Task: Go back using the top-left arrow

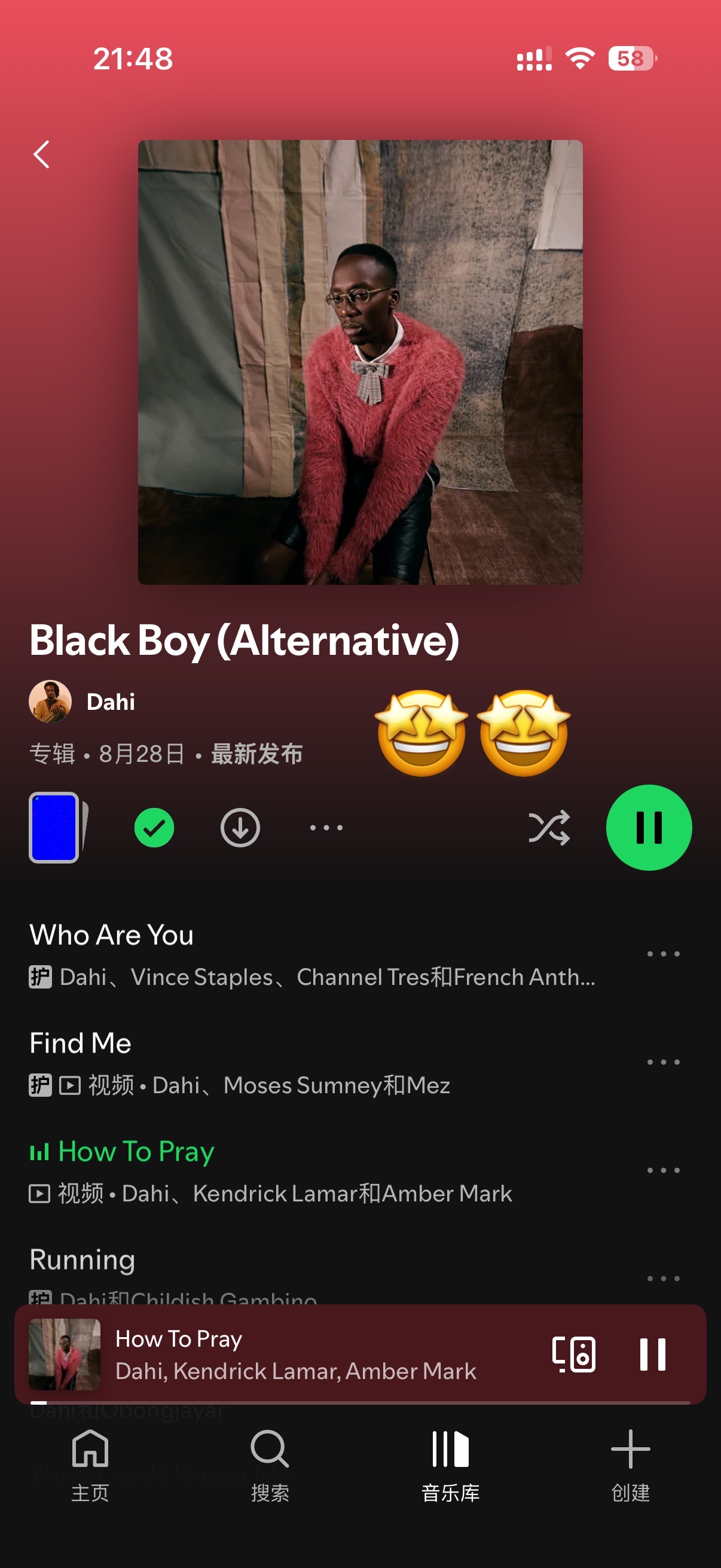Action: pyautogui.click(x=41, y=155)
